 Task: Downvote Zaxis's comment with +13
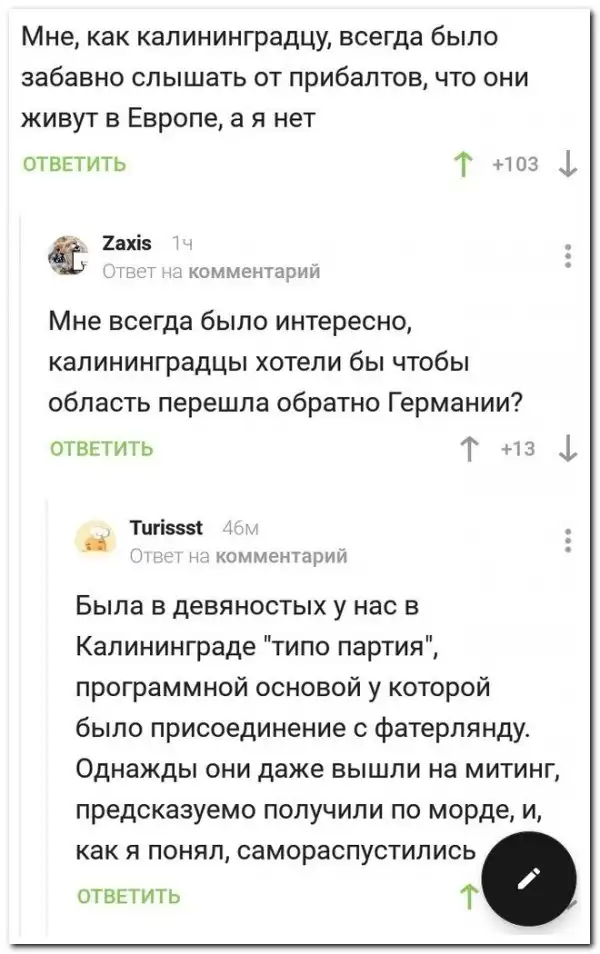pyautogui.click(x=567, y=448)
